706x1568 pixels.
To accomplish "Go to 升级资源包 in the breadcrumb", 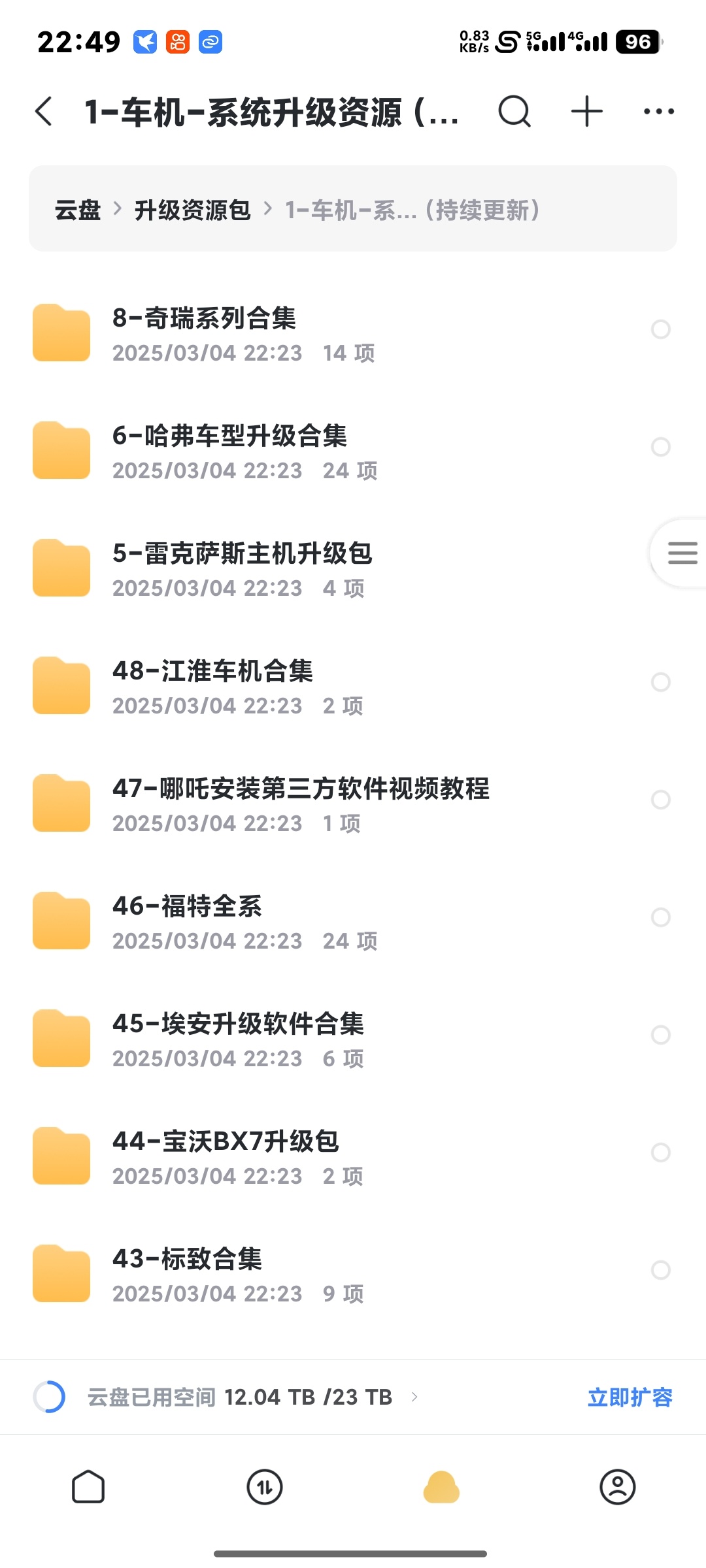I will (192, 210).
